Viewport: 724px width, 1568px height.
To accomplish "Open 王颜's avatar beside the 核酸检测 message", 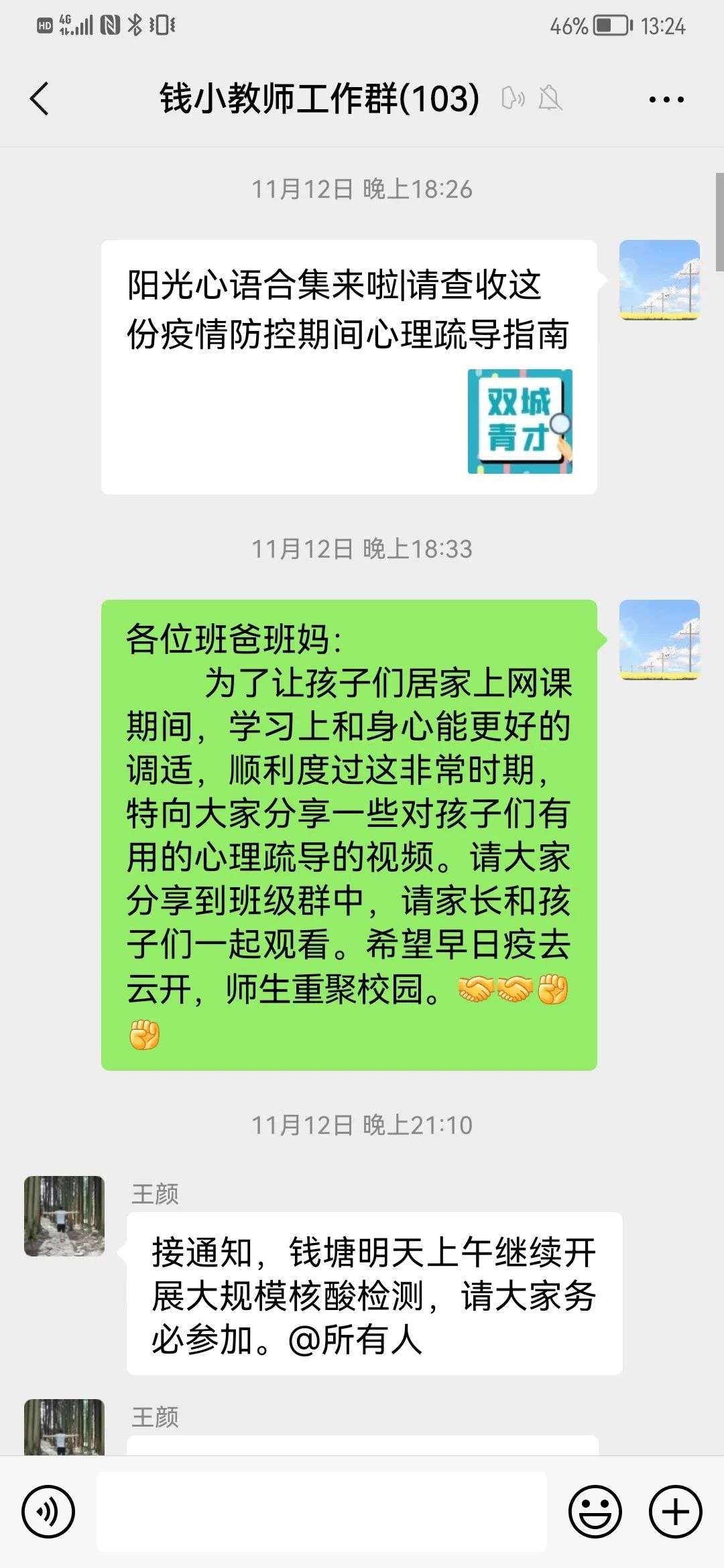I will point(64,1216).
